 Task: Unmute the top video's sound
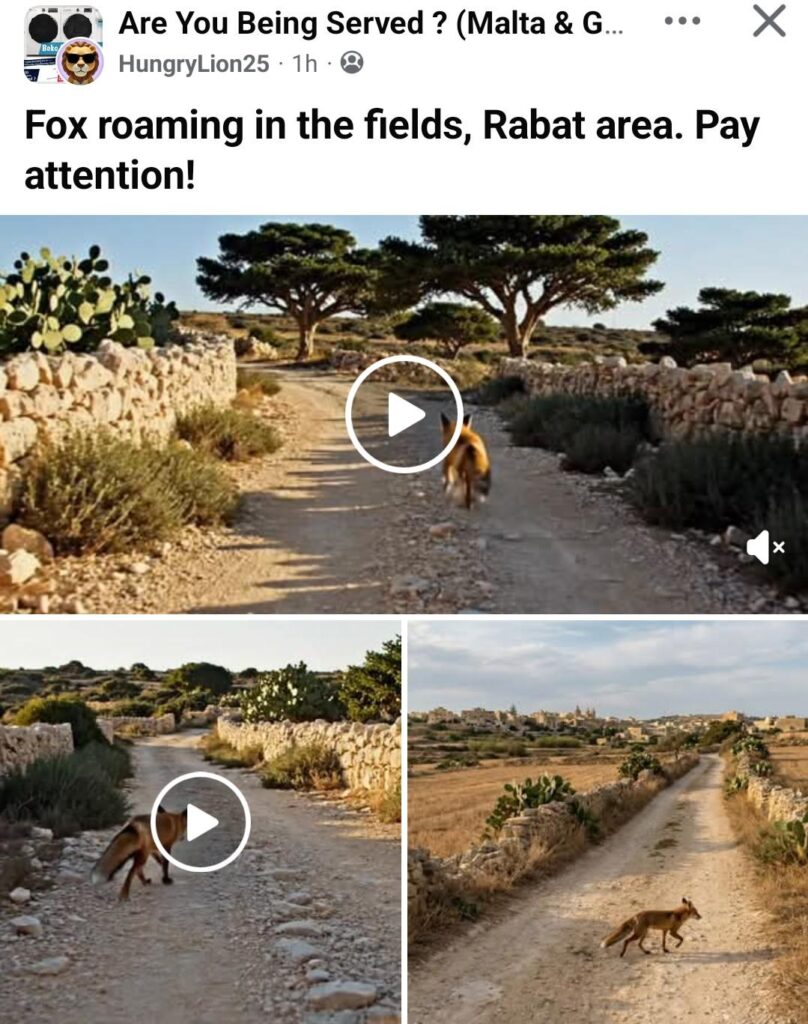764,547
